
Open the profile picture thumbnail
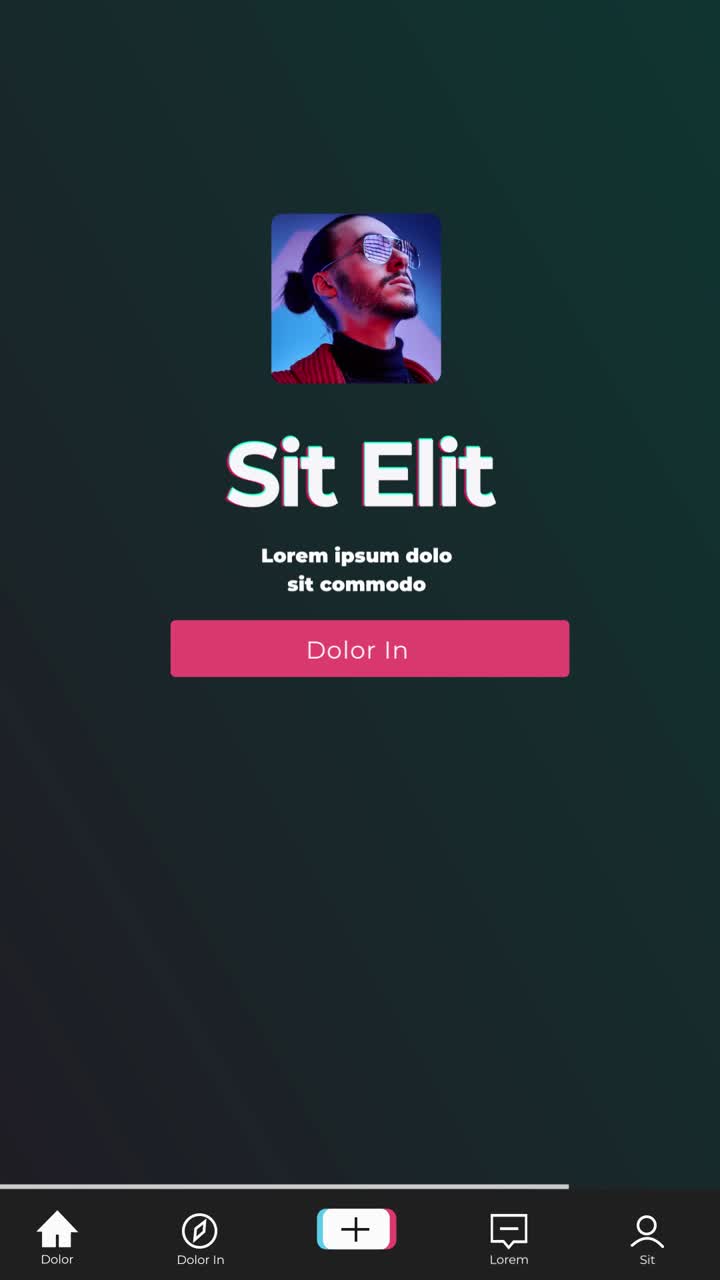point(356,298)
